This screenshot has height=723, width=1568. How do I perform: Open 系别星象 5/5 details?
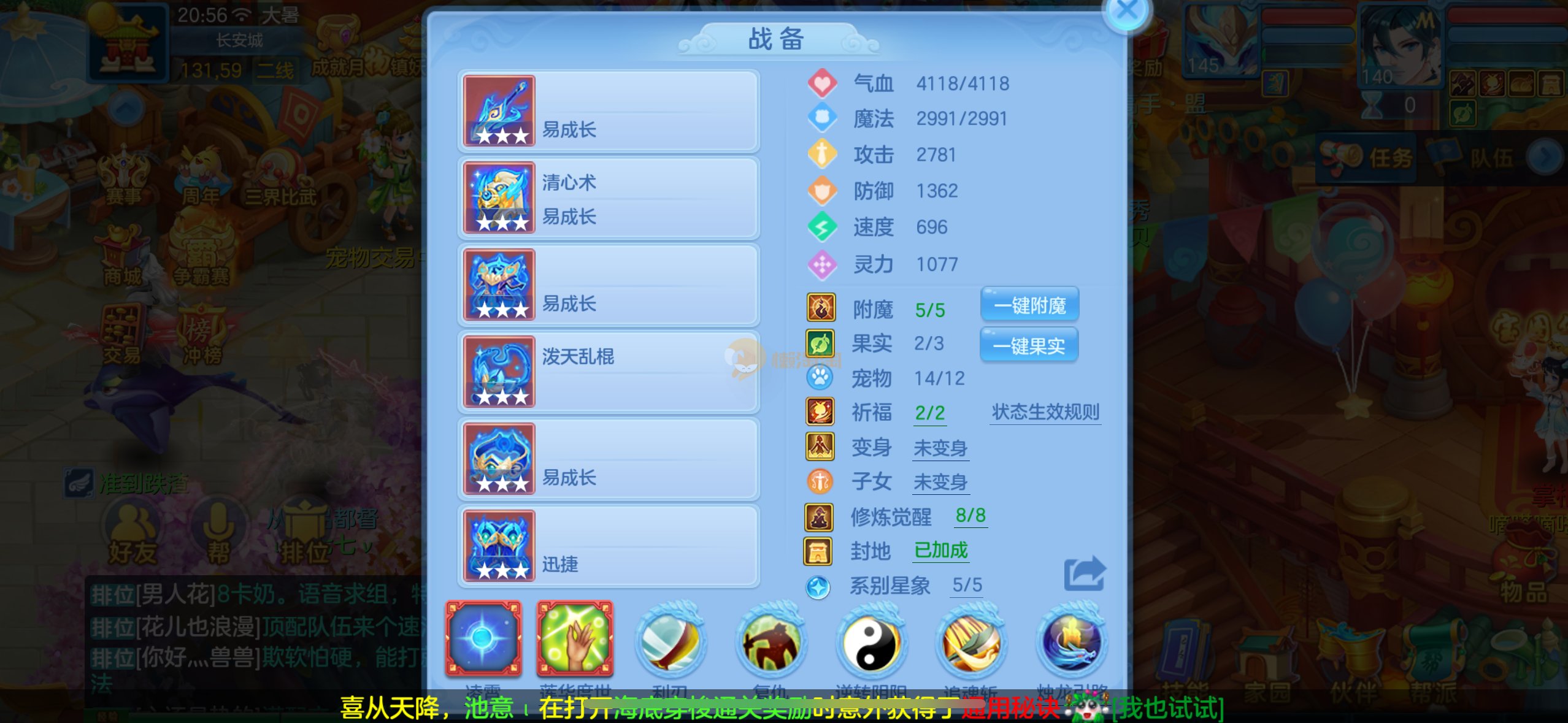[967, 585]
